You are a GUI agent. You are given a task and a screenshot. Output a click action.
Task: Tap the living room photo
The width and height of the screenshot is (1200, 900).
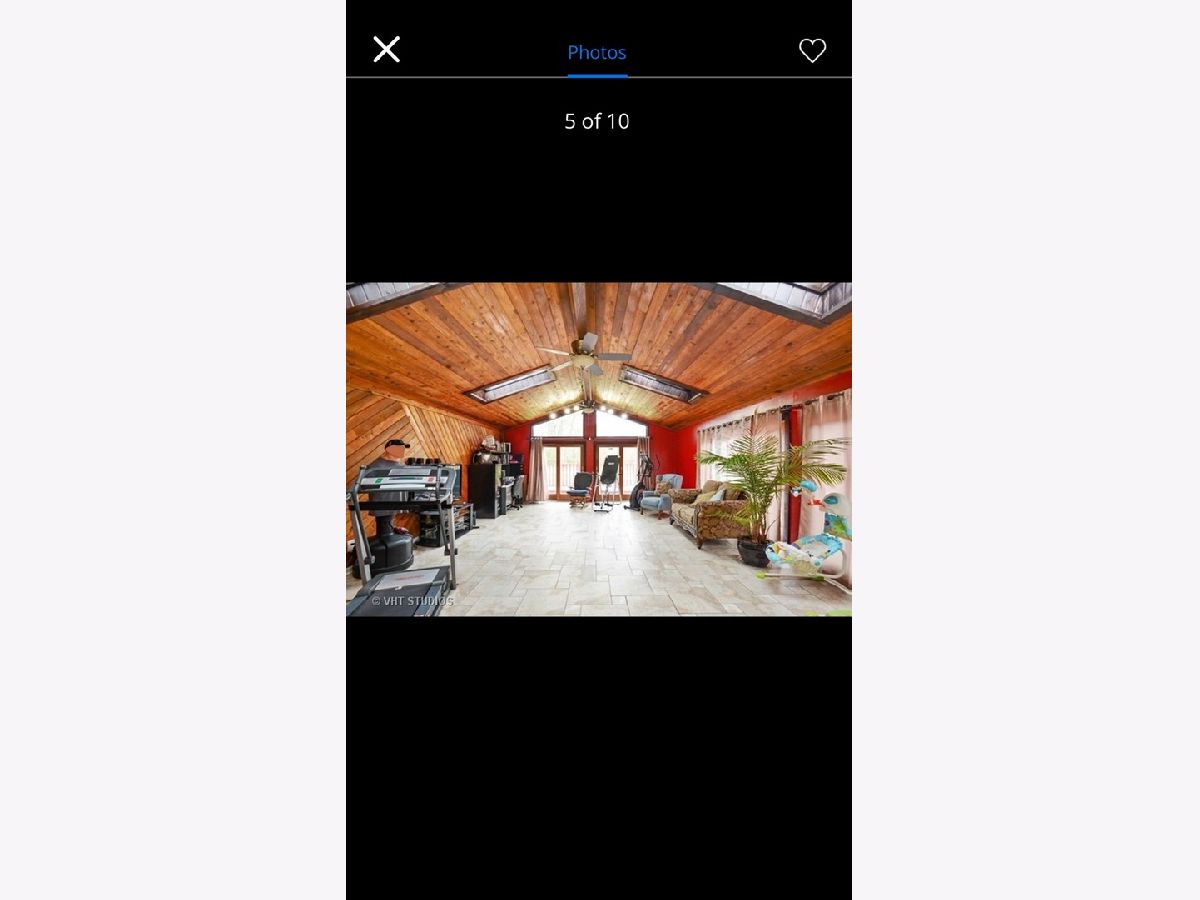point(598,449)
